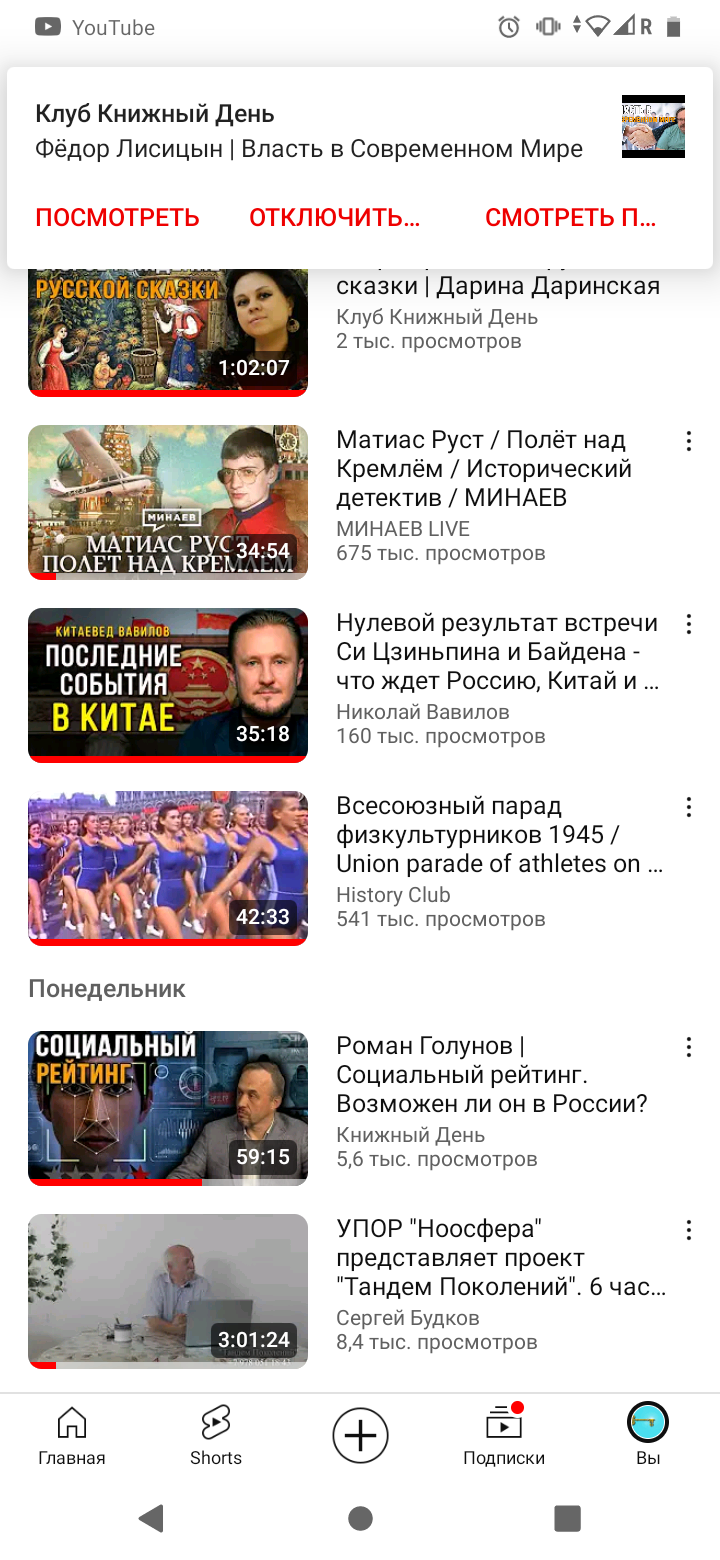720x1560 pixels.
Task: Tap the system back button
Action: tap(152, 1519)
